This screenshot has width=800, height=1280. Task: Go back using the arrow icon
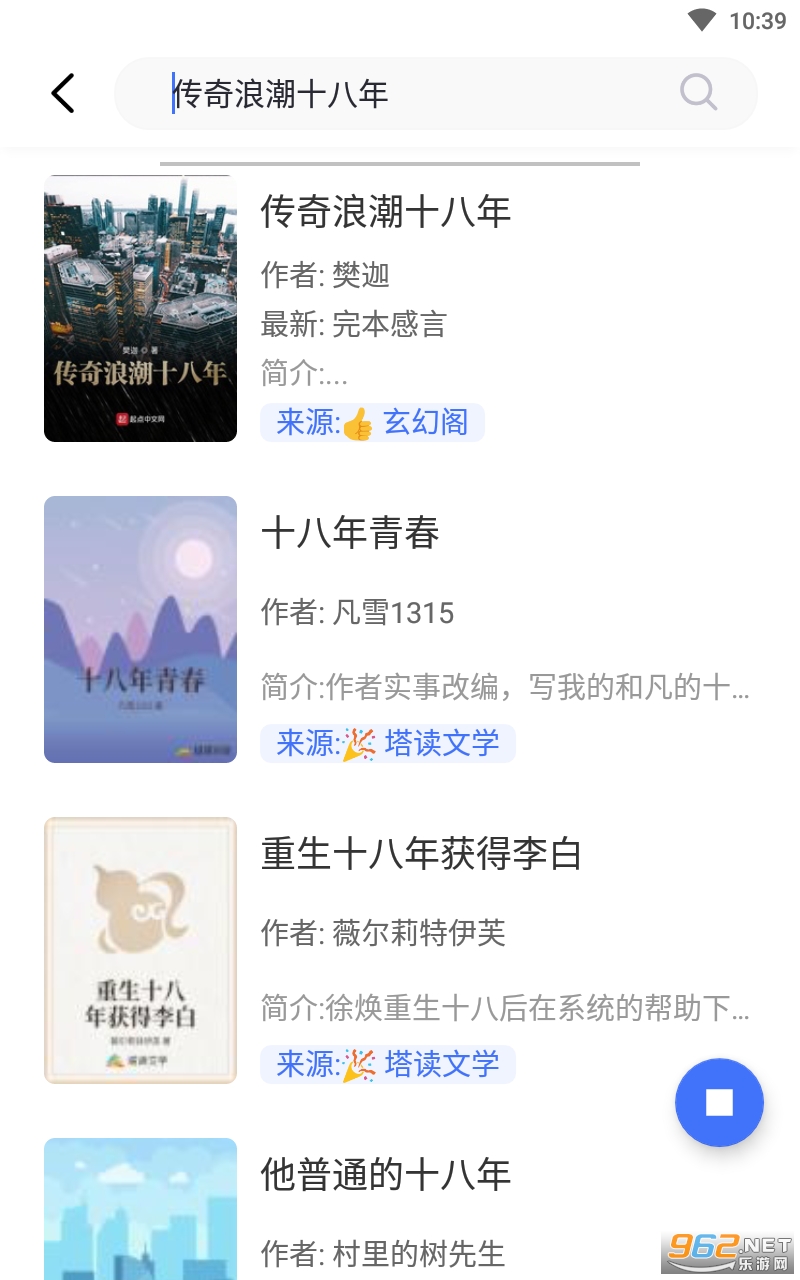point(62,94)
